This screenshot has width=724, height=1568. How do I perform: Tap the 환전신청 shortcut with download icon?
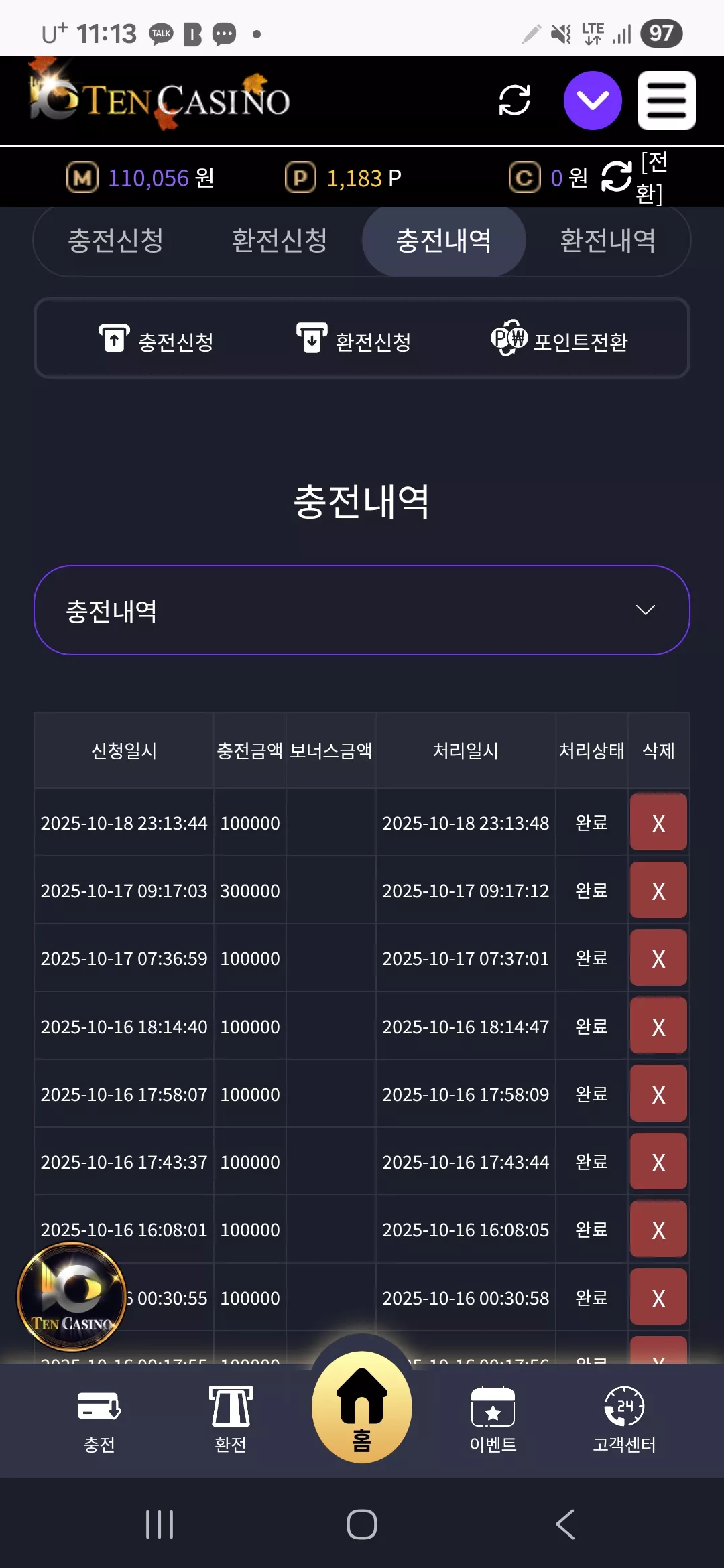[354, 339]
